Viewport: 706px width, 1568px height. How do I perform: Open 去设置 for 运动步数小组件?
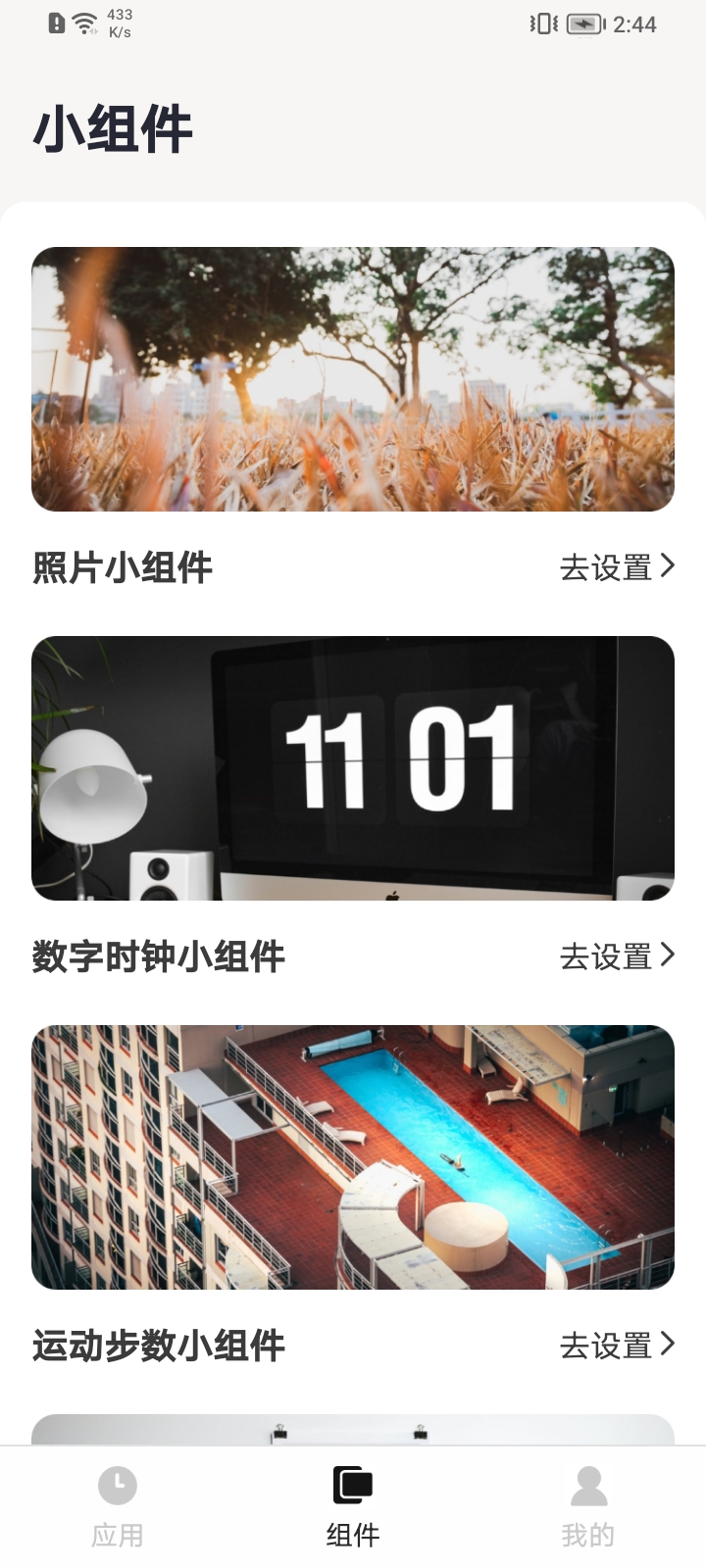coord(617,1346)
